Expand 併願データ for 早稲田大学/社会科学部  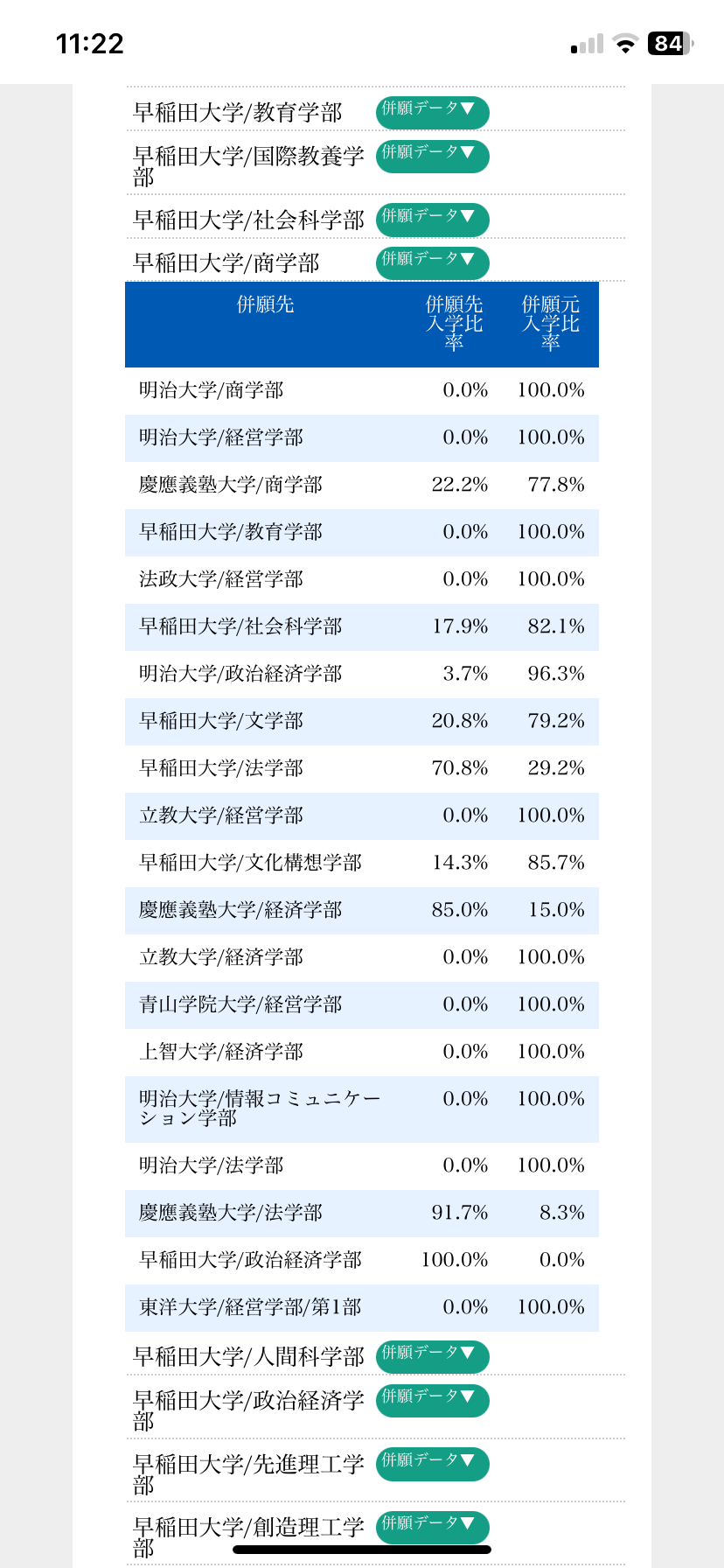432,219
